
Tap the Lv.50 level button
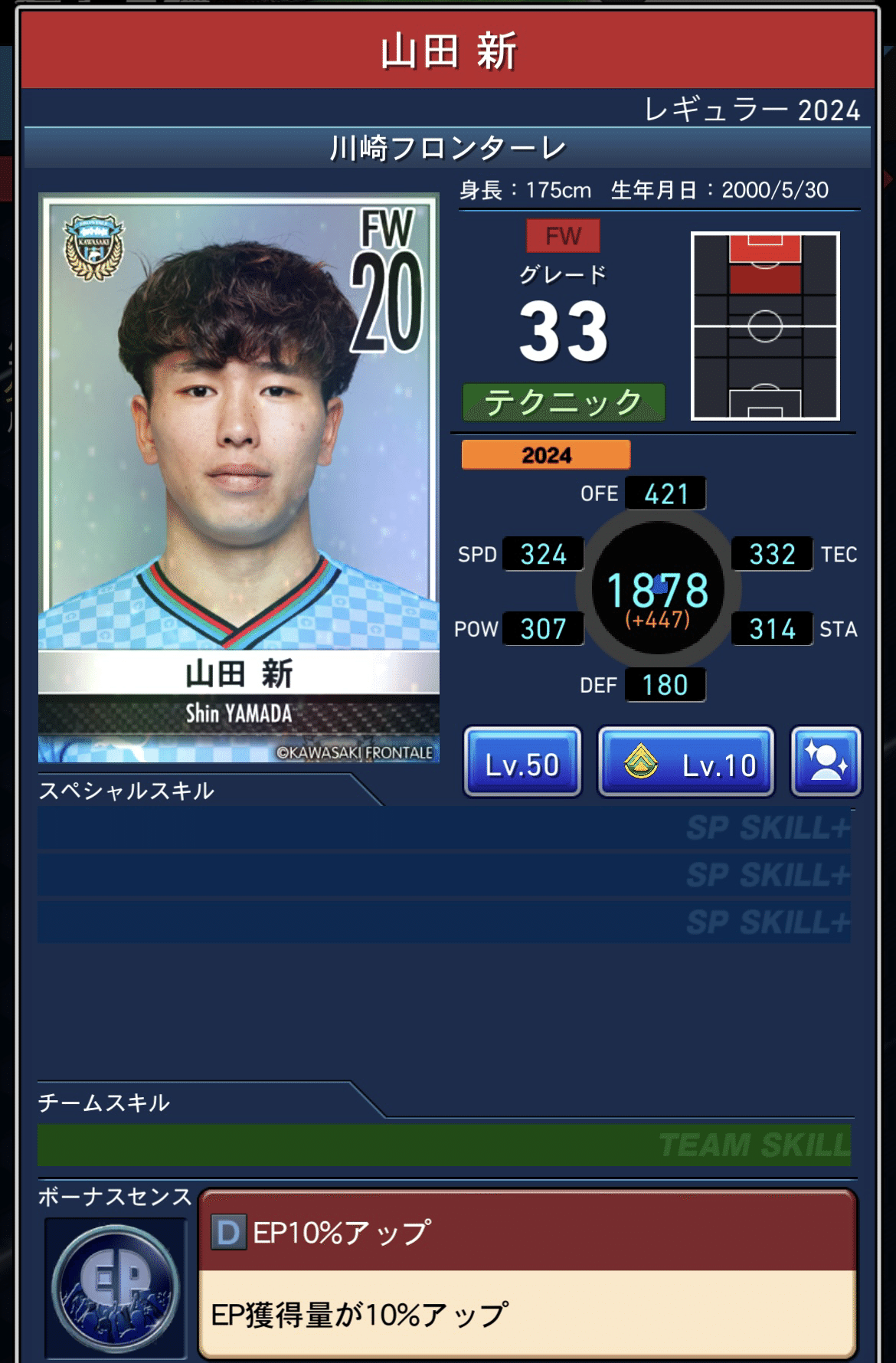point(522,763)
